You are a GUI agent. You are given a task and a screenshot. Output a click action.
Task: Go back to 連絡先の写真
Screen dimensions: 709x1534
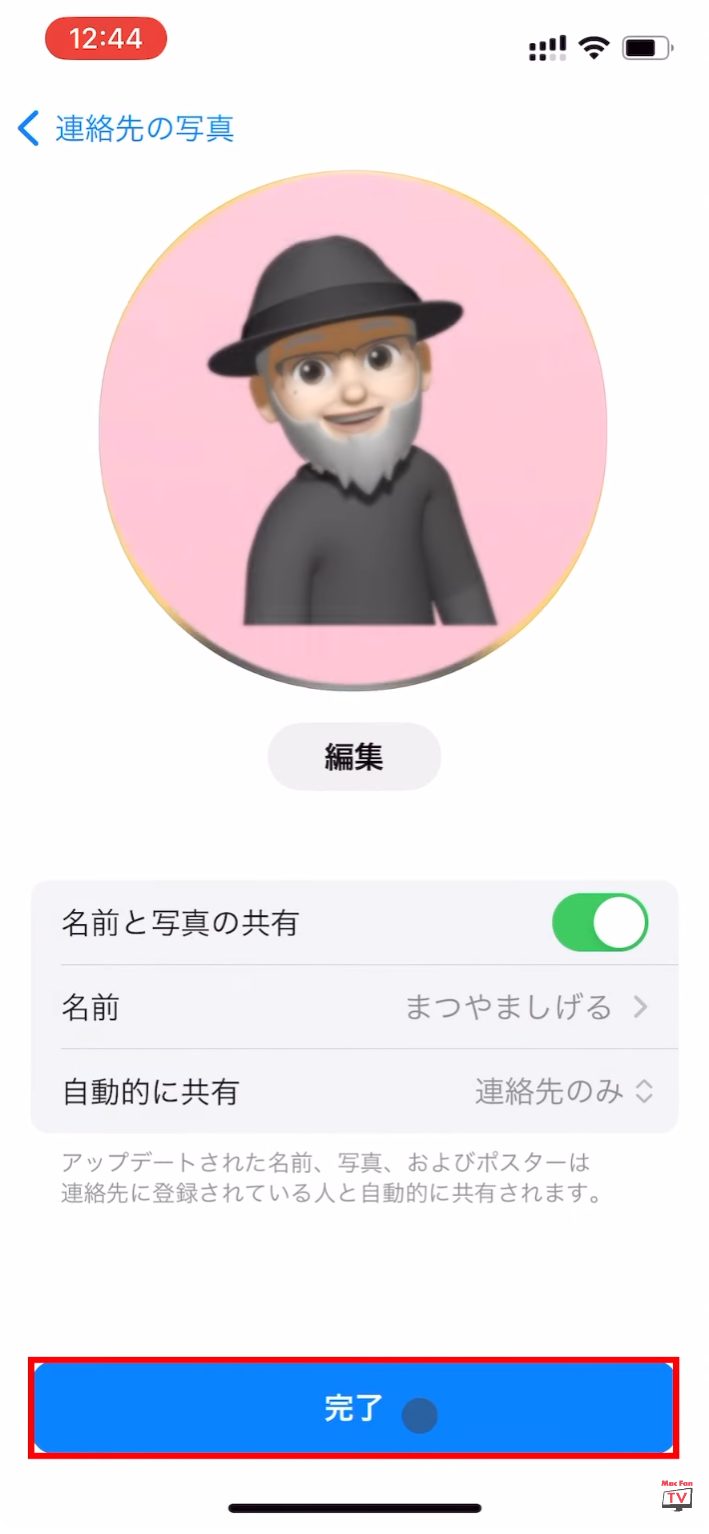tap(126, 129)
